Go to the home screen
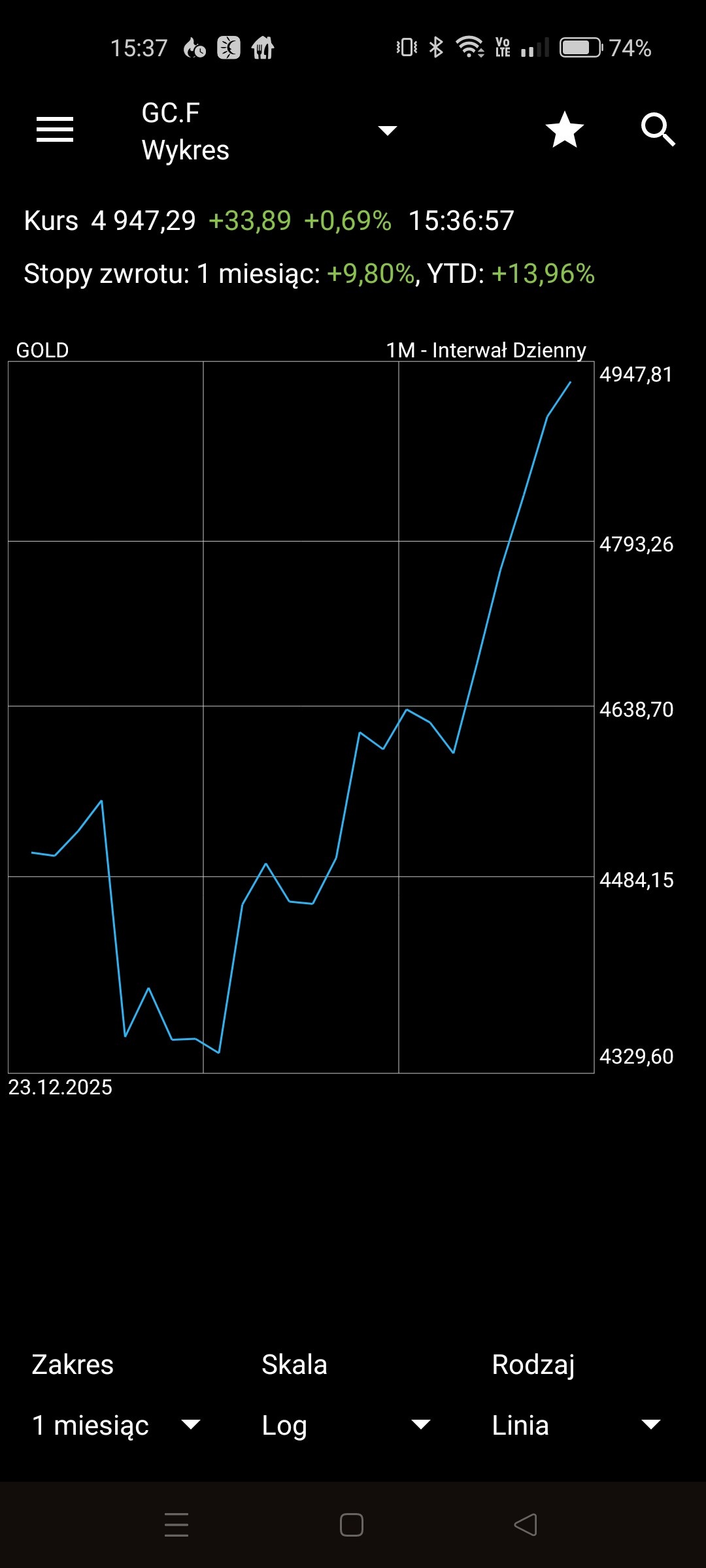 (352, 1525)
